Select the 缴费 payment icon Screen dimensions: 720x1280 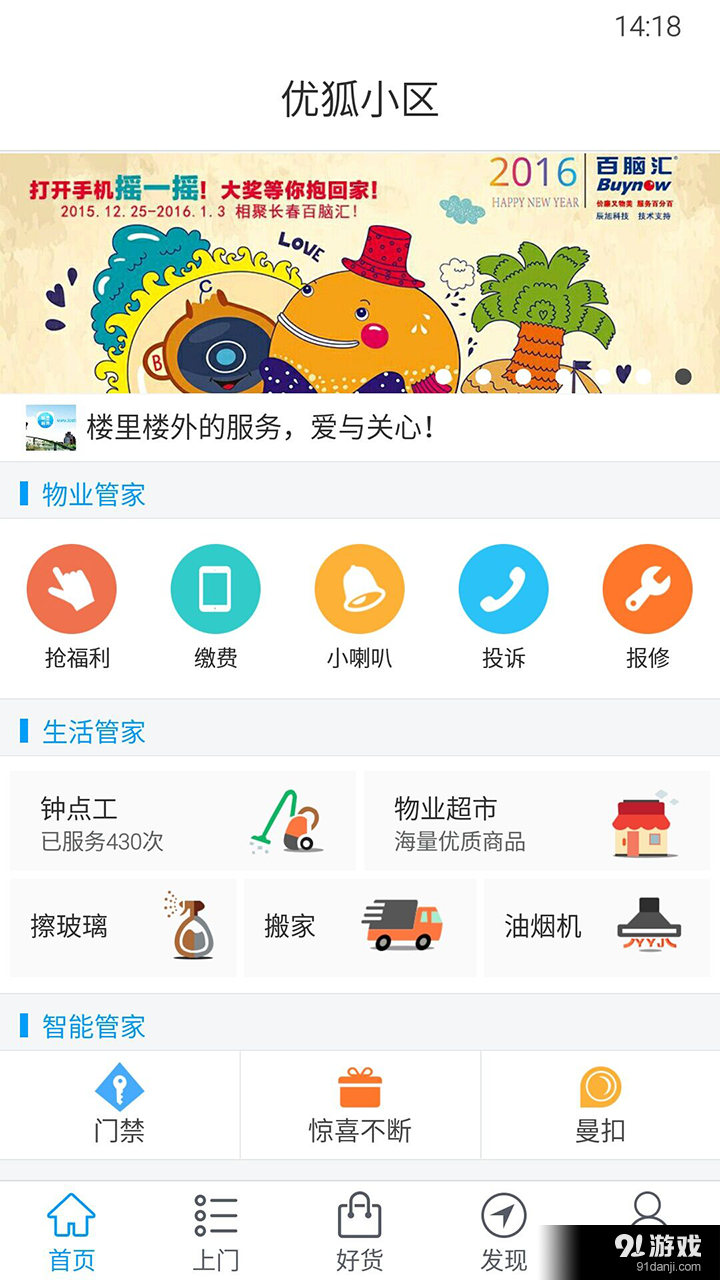pyautogui.click(x=216, y=588)
